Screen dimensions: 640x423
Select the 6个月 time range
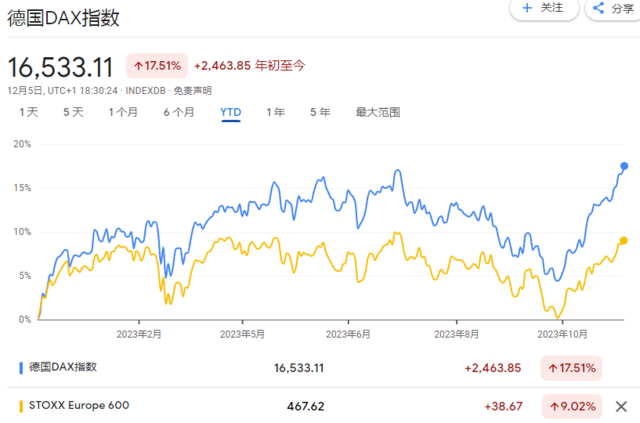coord(178,112)
